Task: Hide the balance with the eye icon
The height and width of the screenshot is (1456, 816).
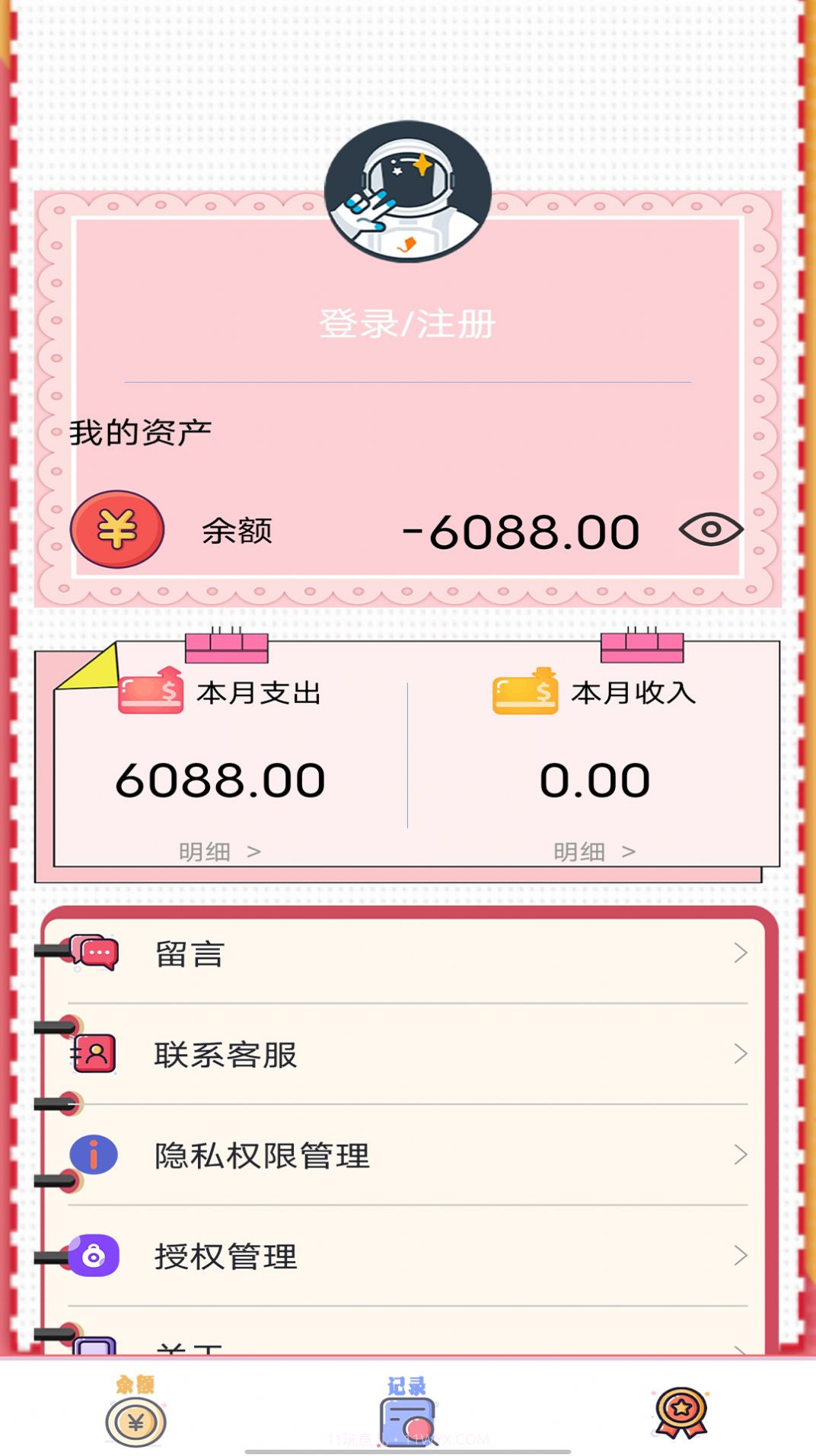Action: click(x=710, y=529)
